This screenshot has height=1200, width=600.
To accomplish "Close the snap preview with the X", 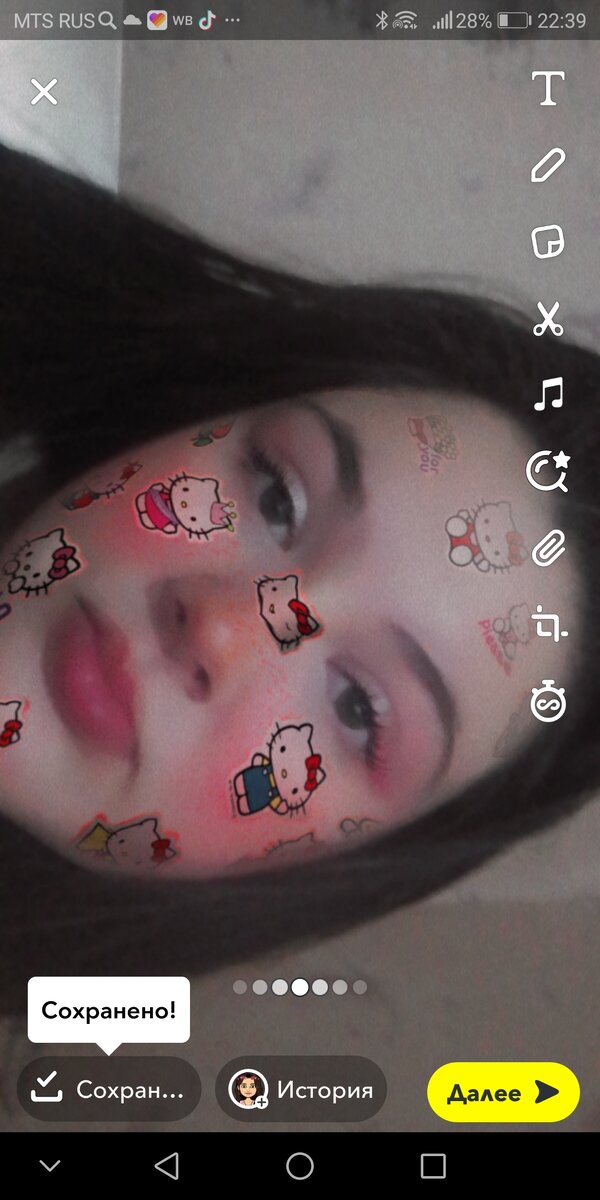I will 44,92.
